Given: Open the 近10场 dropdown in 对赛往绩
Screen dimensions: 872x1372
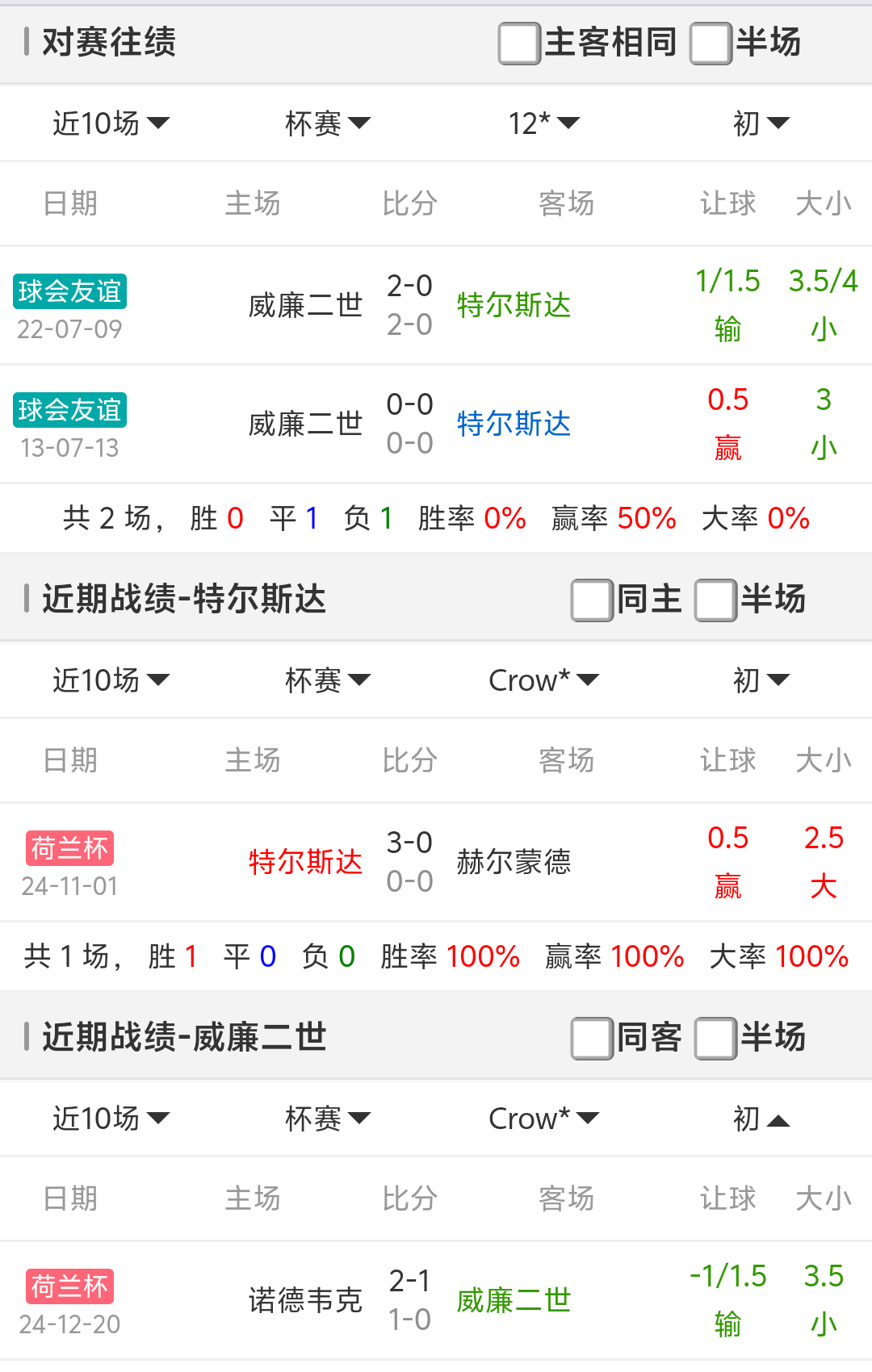Looking at the screenshot, I should [111, 123].
